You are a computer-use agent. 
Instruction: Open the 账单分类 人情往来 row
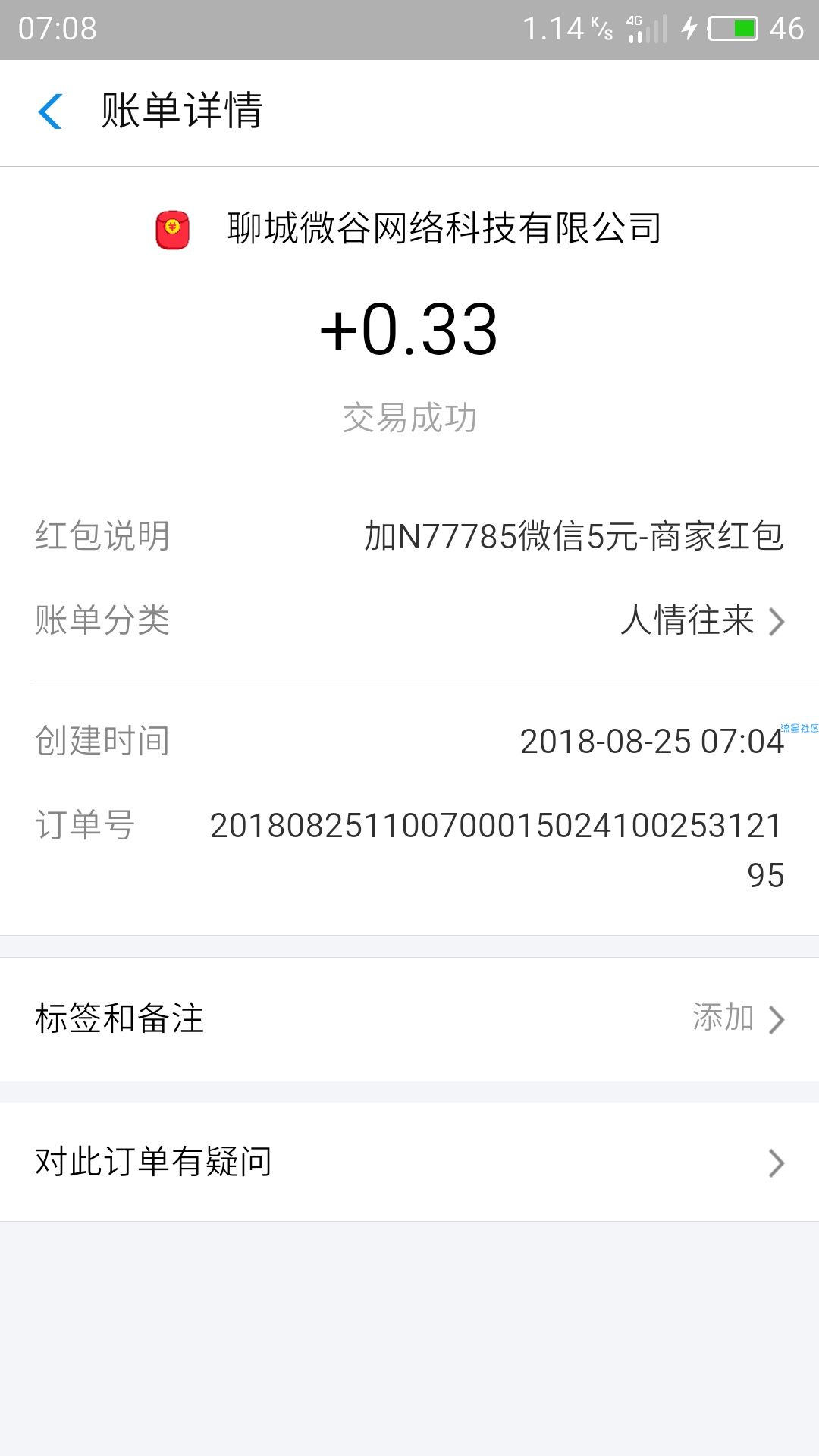tap(409, 620)
